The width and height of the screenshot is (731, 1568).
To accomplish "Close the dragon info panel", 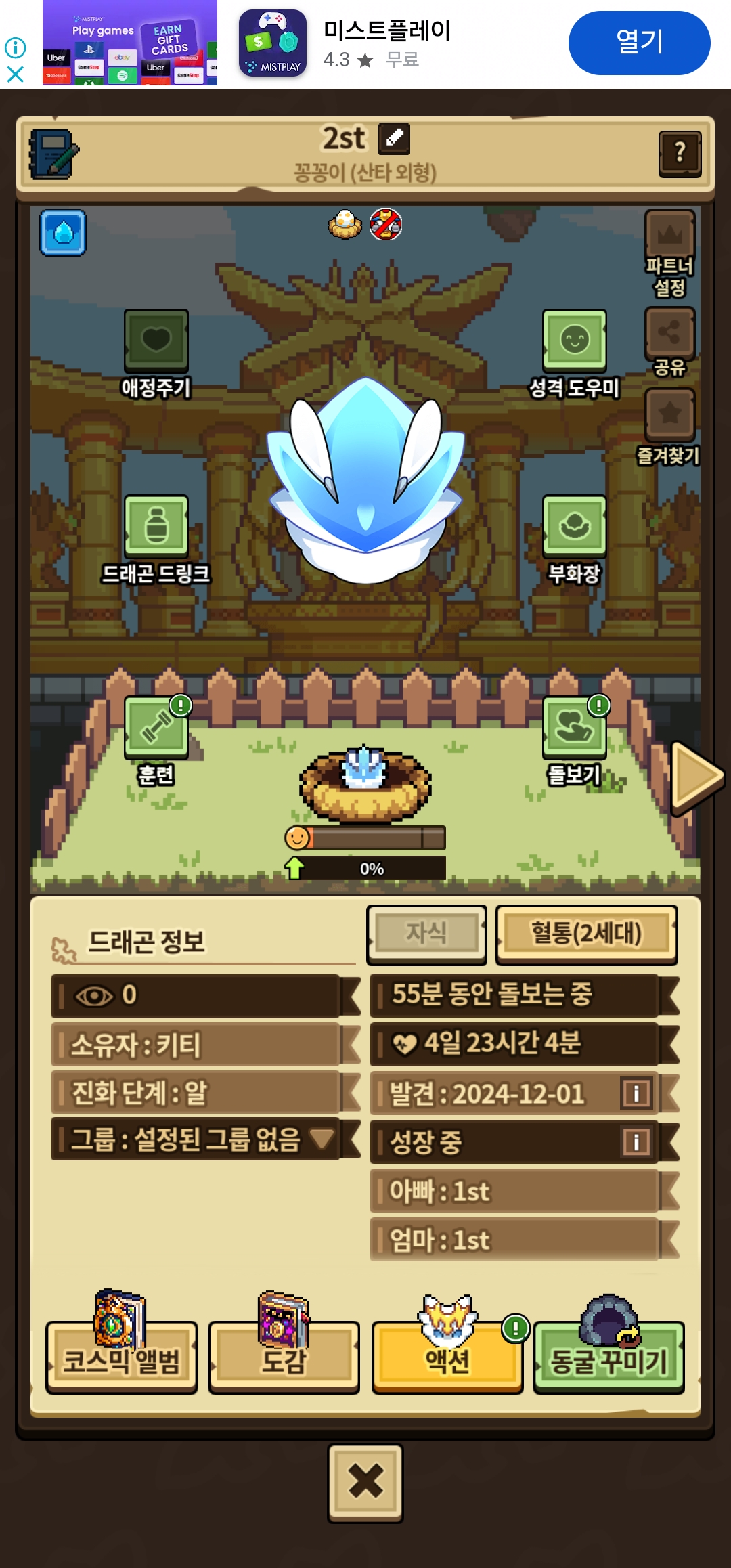I will (x=365, y=1483).
